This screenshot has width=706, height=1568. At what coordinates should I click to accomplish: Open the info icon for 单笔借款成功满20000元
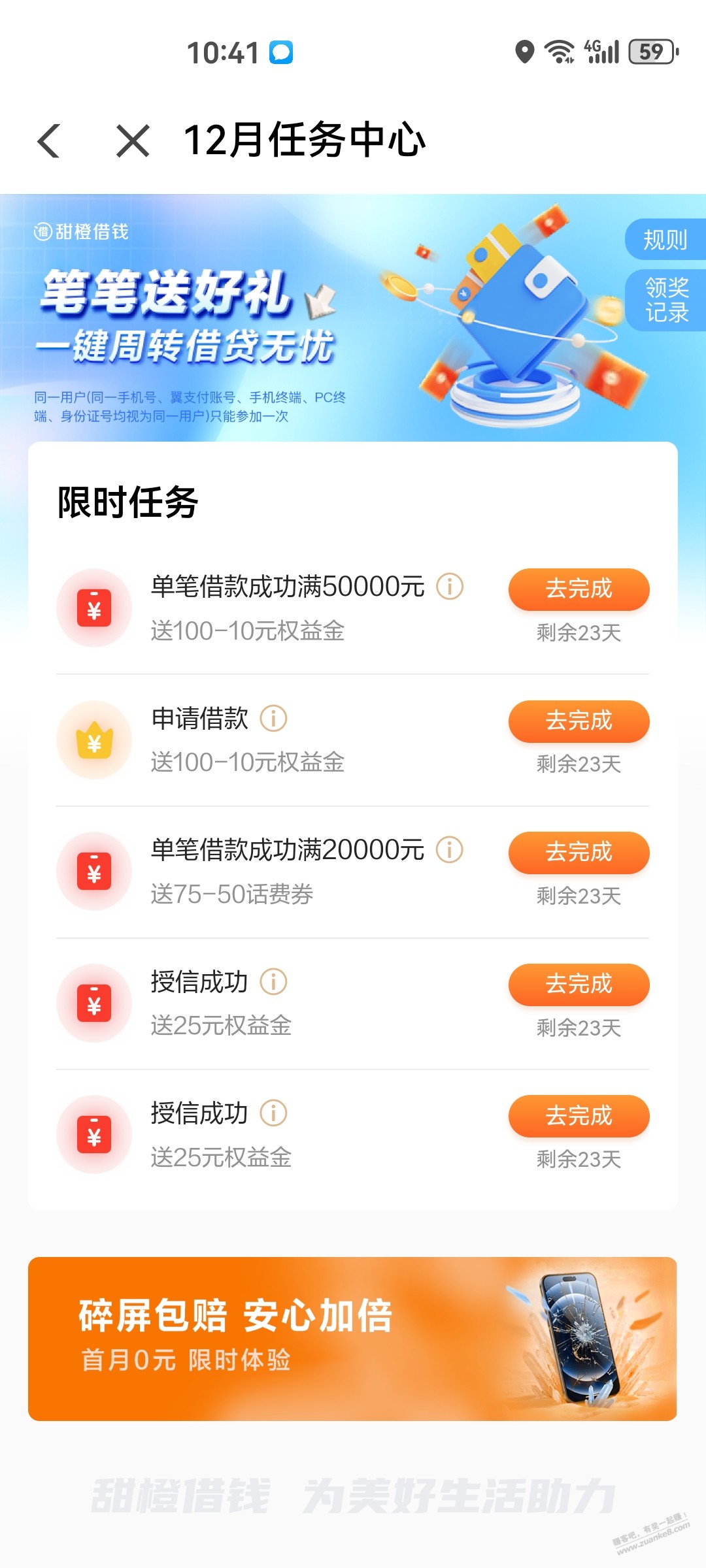tap(448, 850)
